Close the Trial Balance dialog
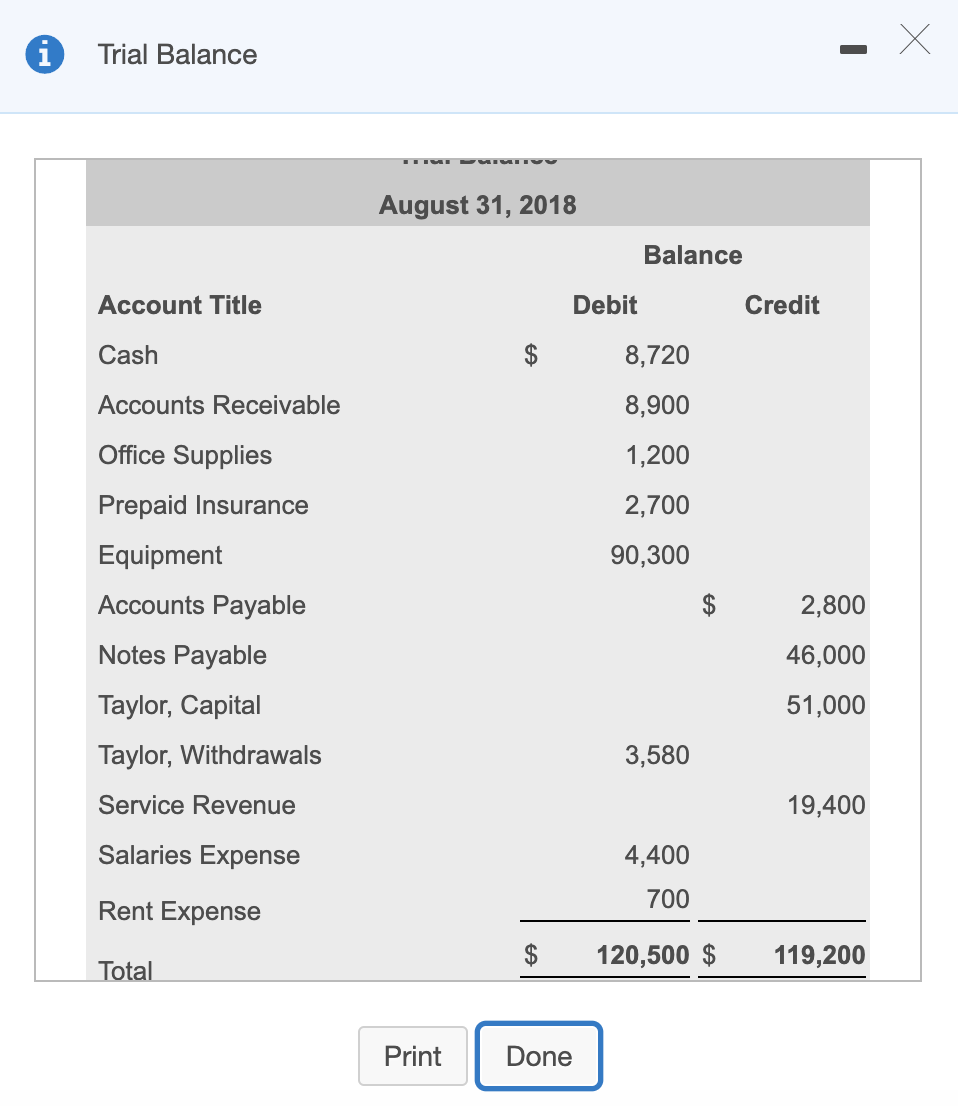The image size is (958, 1106). pos(914,41)
